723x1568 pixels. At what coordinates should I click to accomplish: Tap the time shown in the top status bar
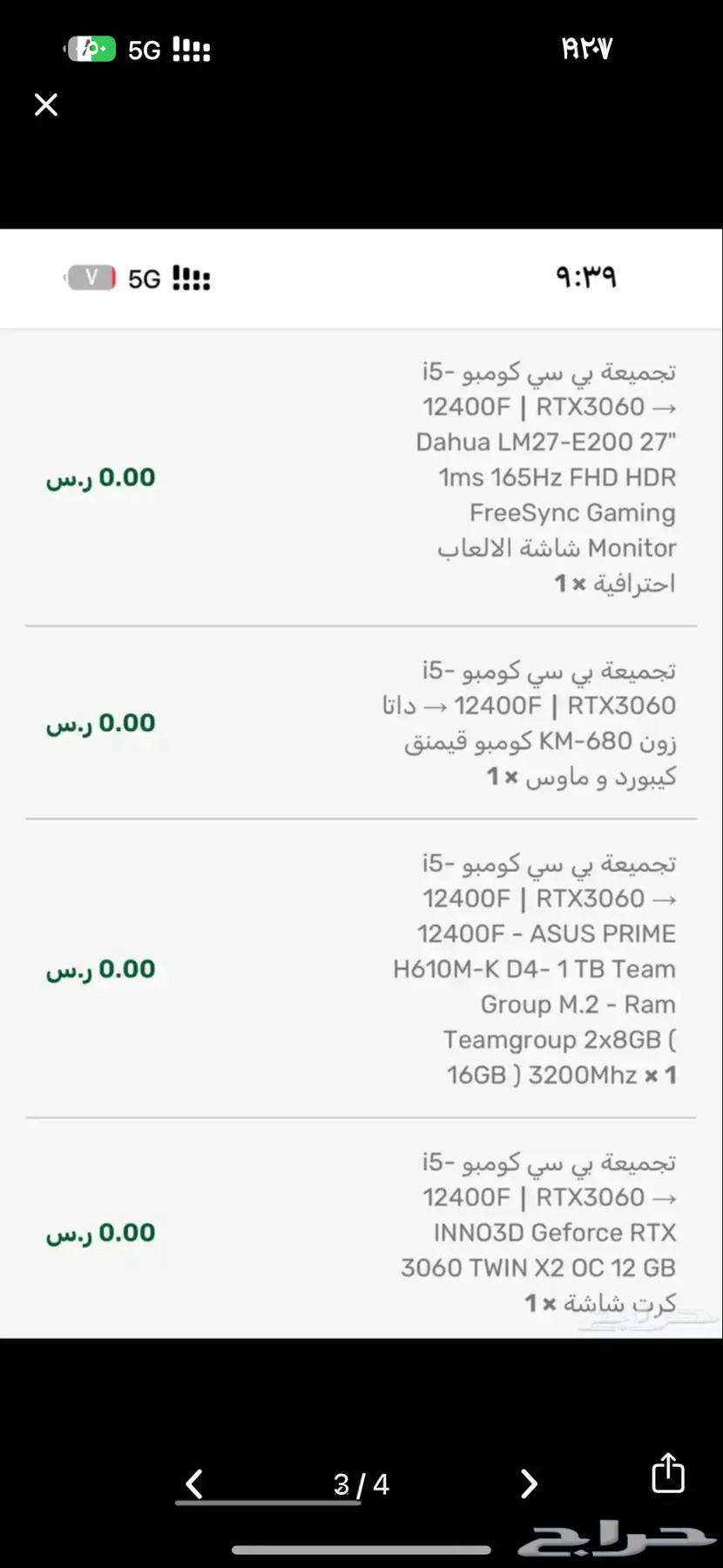click(x=587, y=49)
